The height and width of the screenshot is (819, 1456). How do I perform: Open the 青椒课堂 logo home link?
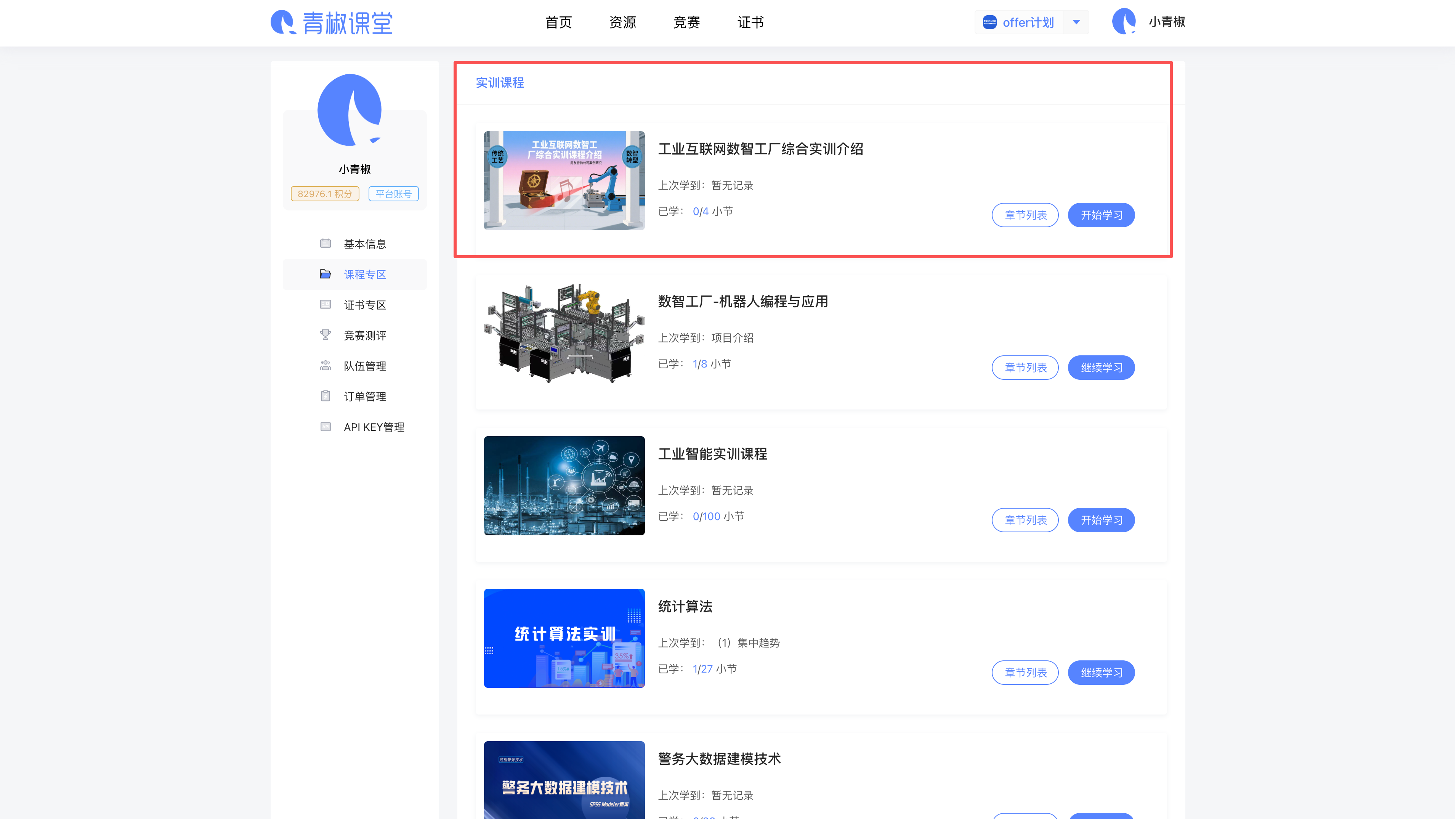pyautogui.click(x=332, y=22)
